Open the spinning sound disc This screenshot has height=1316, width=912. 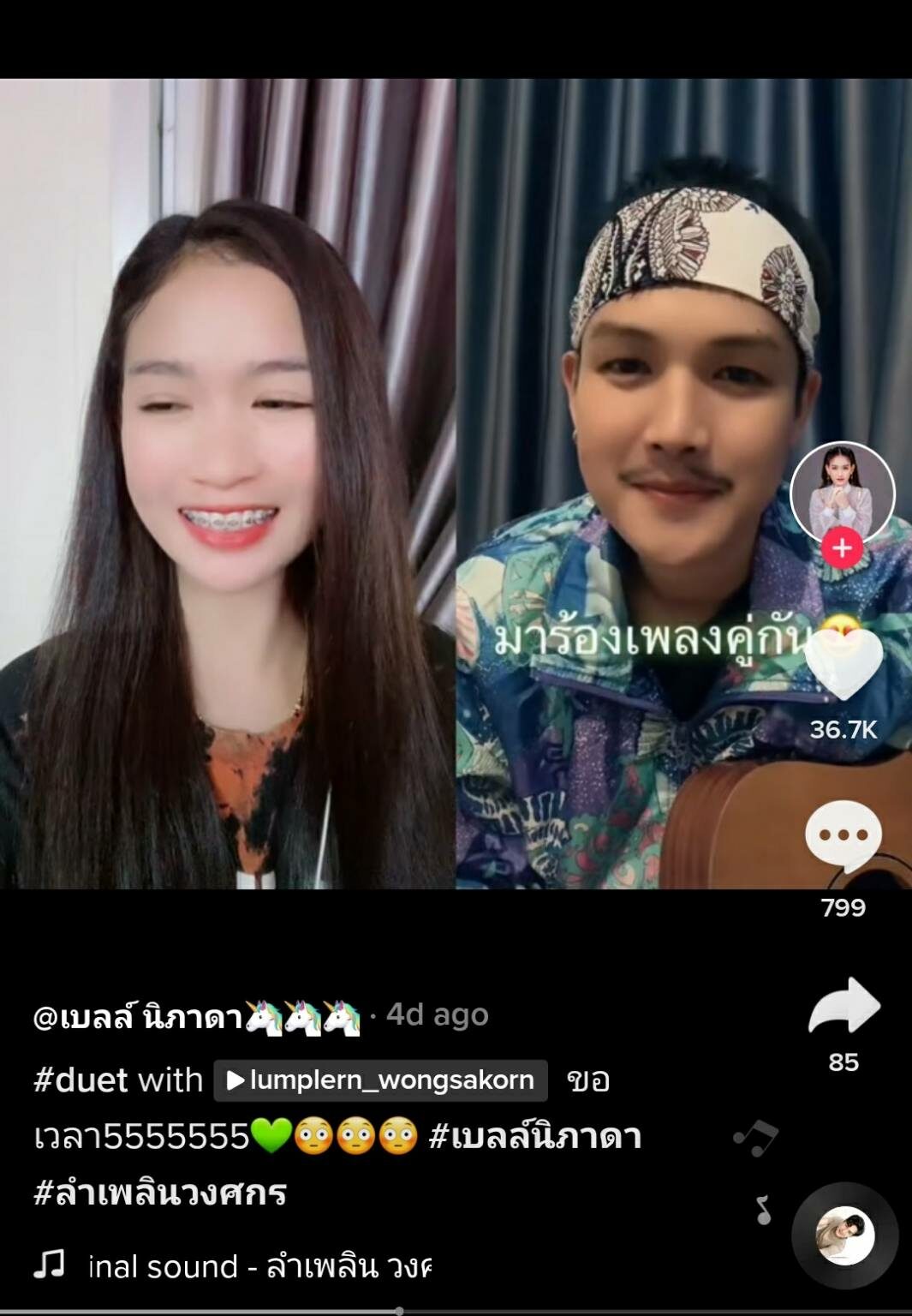[844, 1235]
